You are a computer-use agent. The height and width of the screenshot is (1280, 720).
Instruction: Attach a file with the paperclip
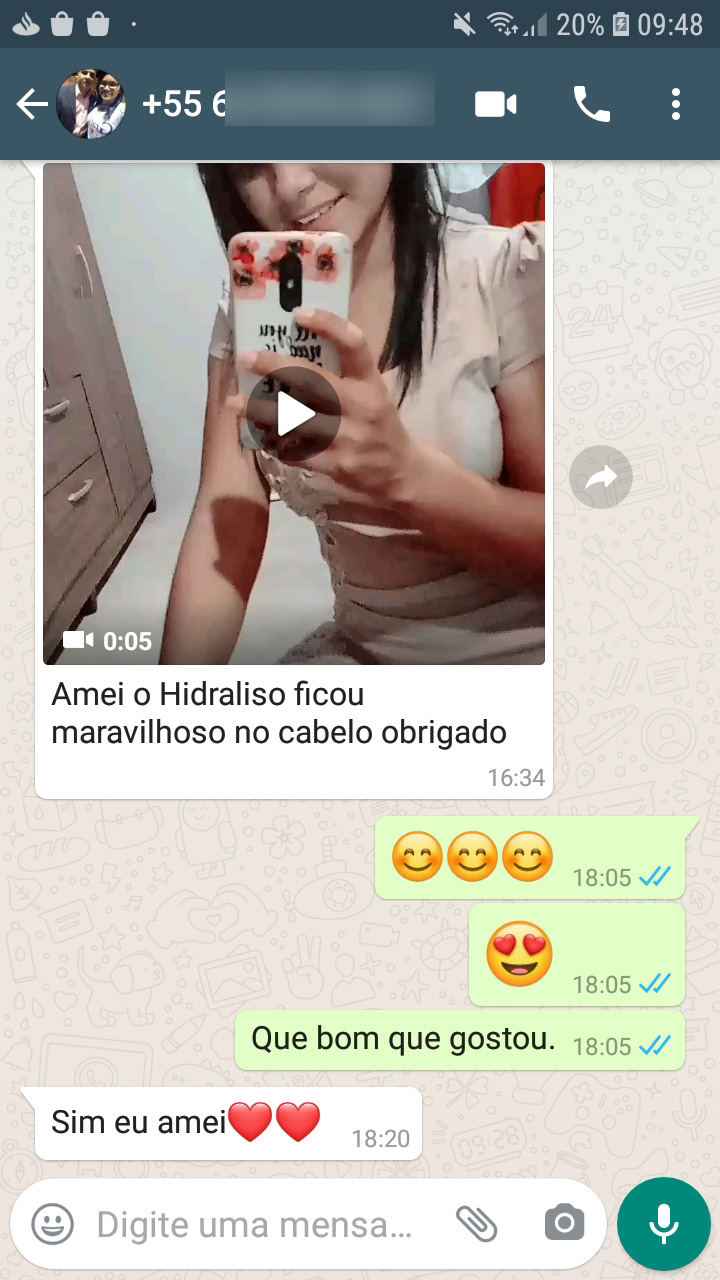(x=478, y=1222)
